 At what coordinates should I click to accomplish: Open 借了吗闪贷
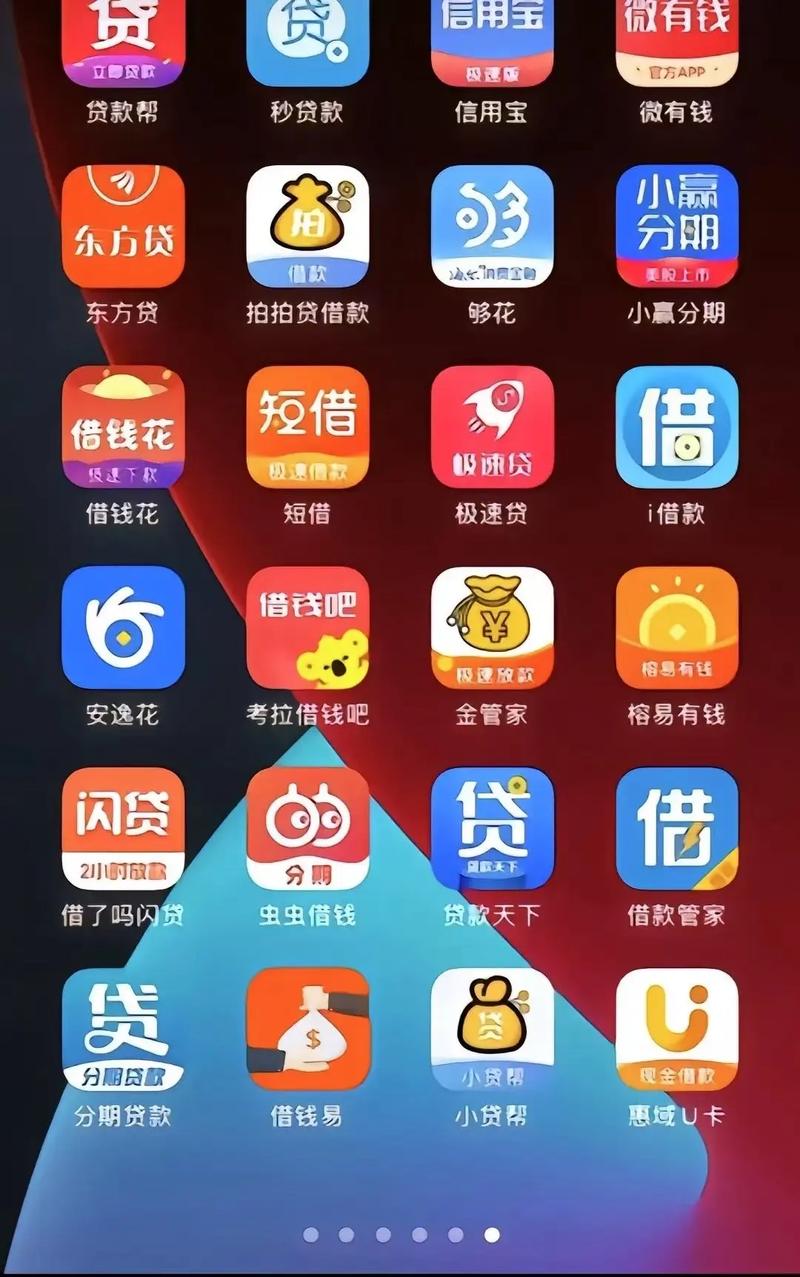pyautogui.click(x=123, y=828)
